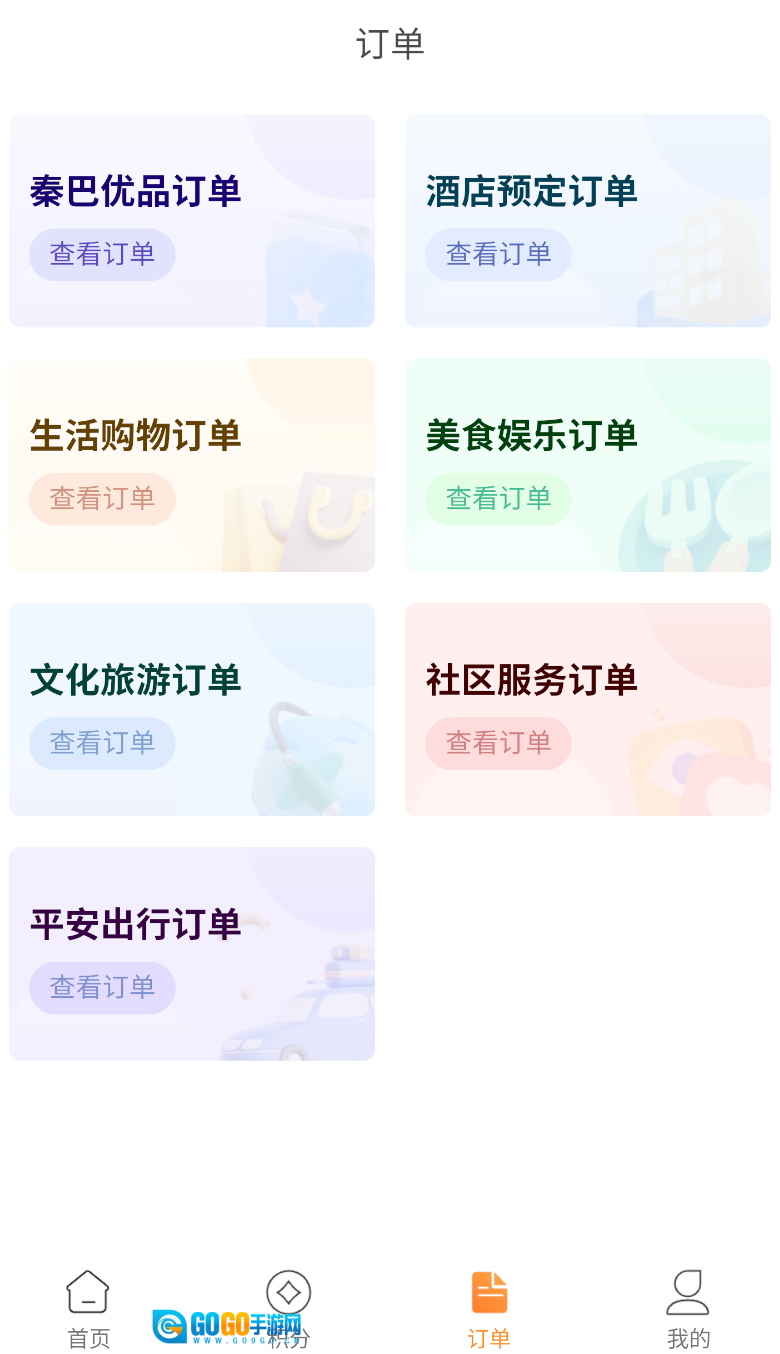Open 查看订单 under 酒店预定订单
The image size is (780, 1354).
(498, 254)
